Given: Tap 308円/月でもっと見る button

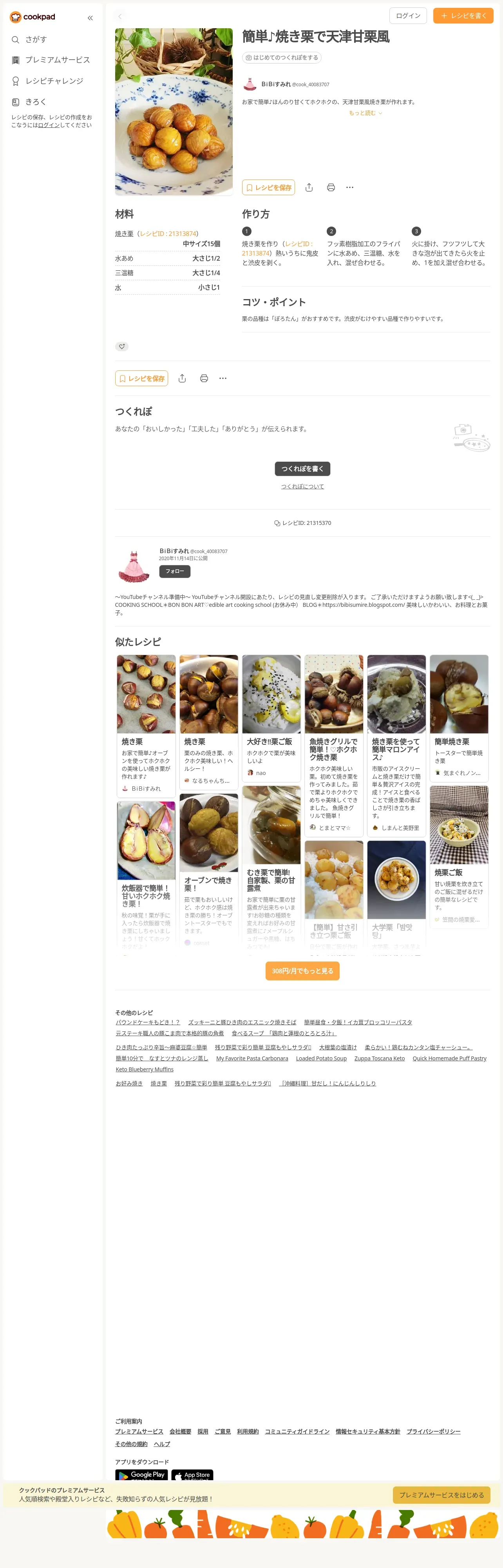Looking at the screenshot, I should point(302,971).
